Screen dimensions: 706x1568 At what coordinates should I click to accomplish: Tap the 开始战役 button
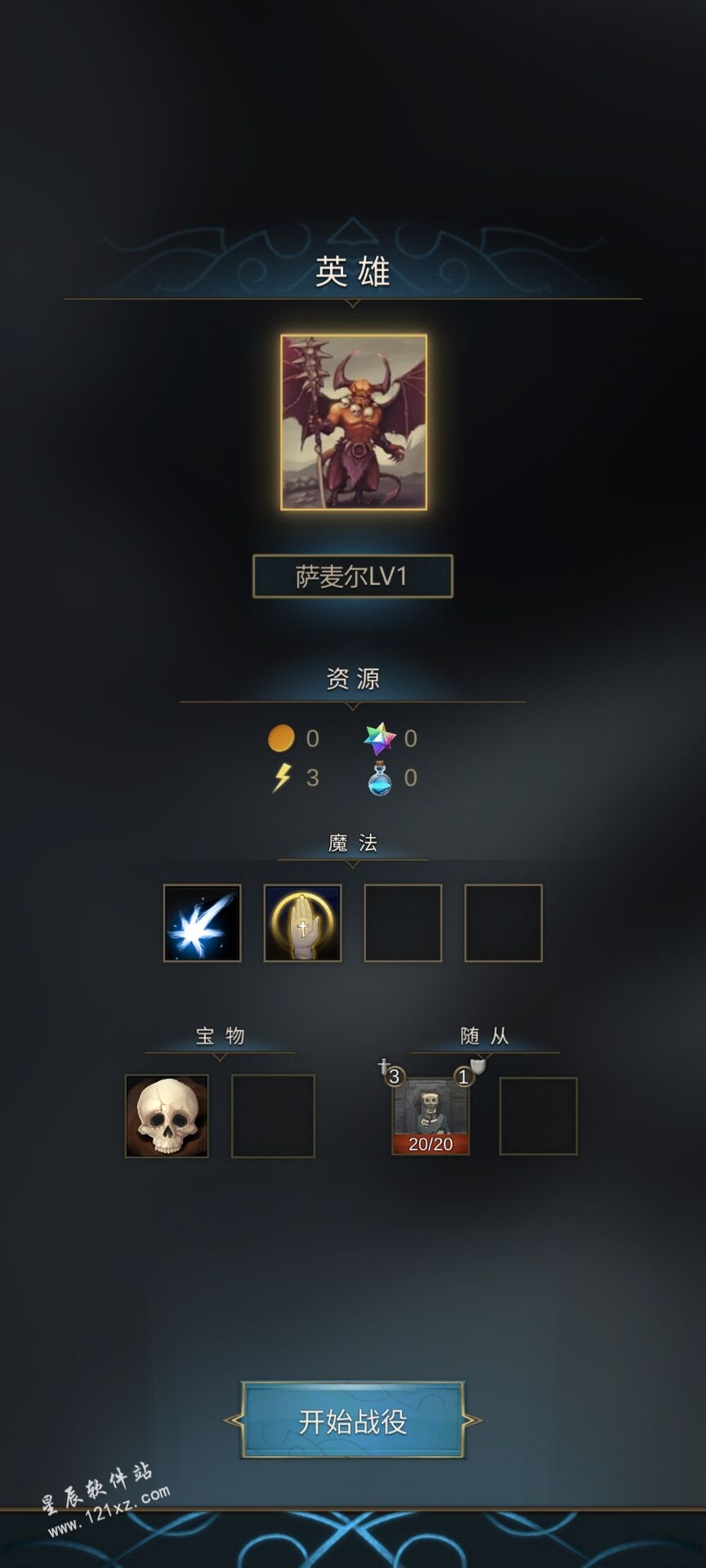coord(353,1422)
